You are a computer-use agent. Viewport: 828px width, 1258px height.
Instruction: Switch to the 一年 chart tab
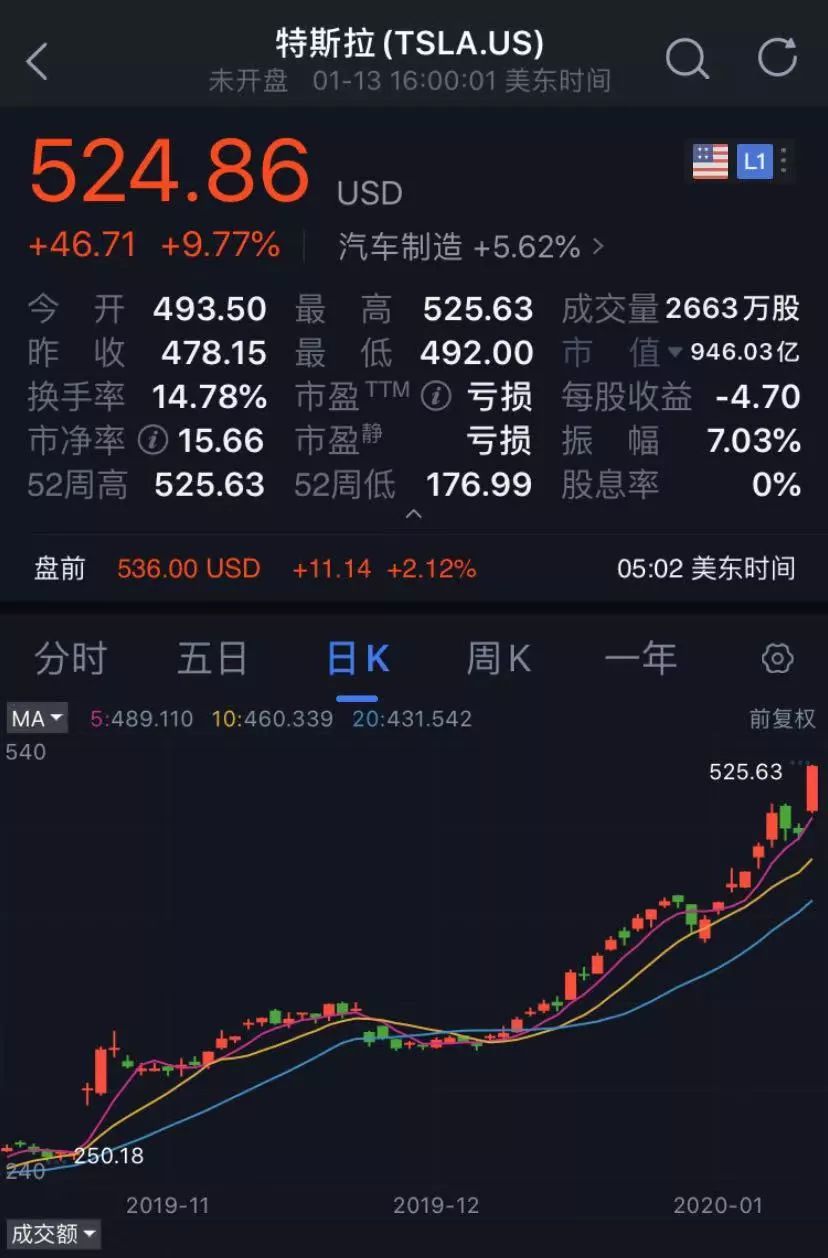[641, 659]
